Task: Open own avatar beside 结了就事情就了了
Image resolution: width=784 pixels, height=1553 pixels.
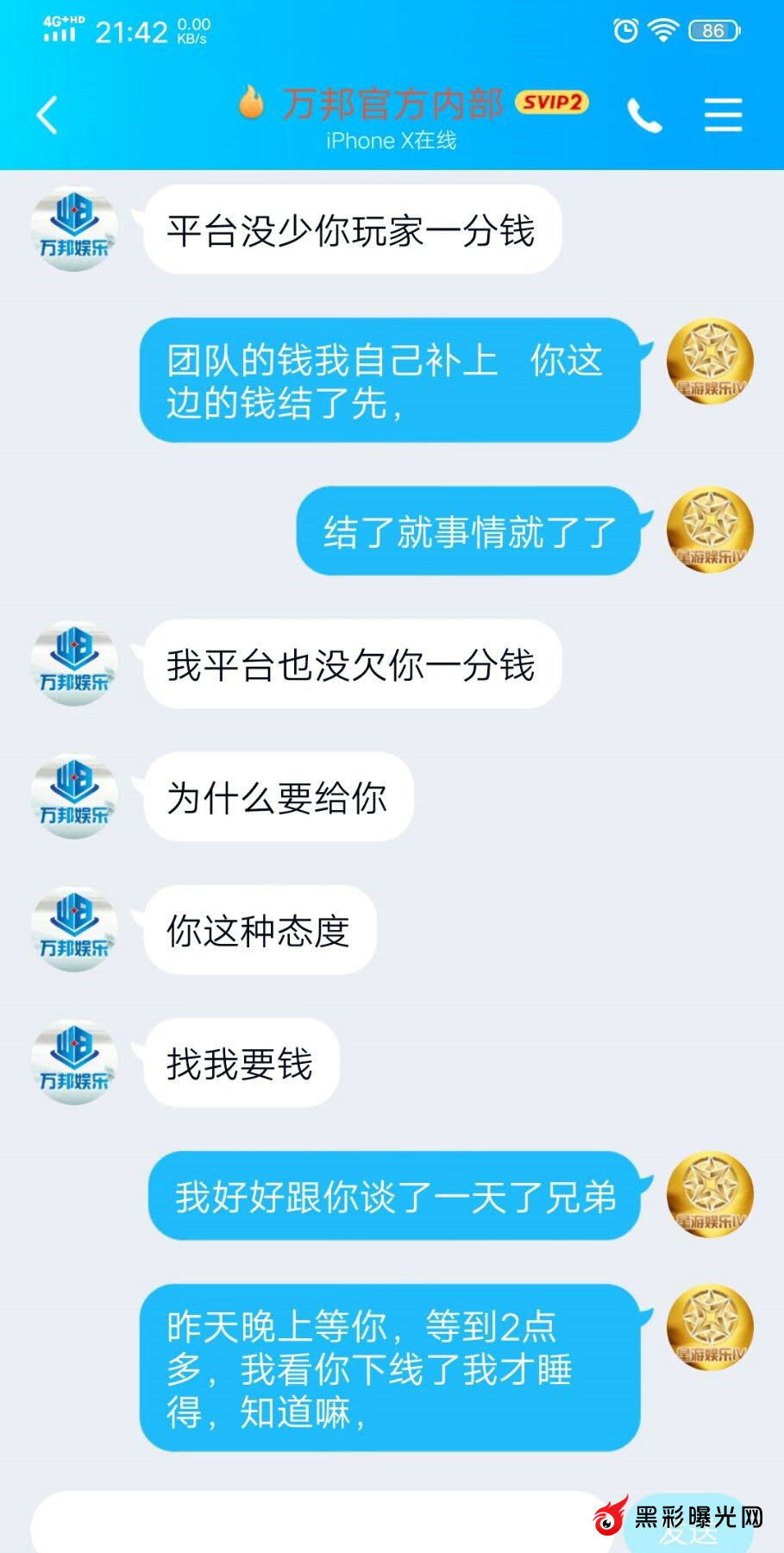Action: (x=710, y=531)
